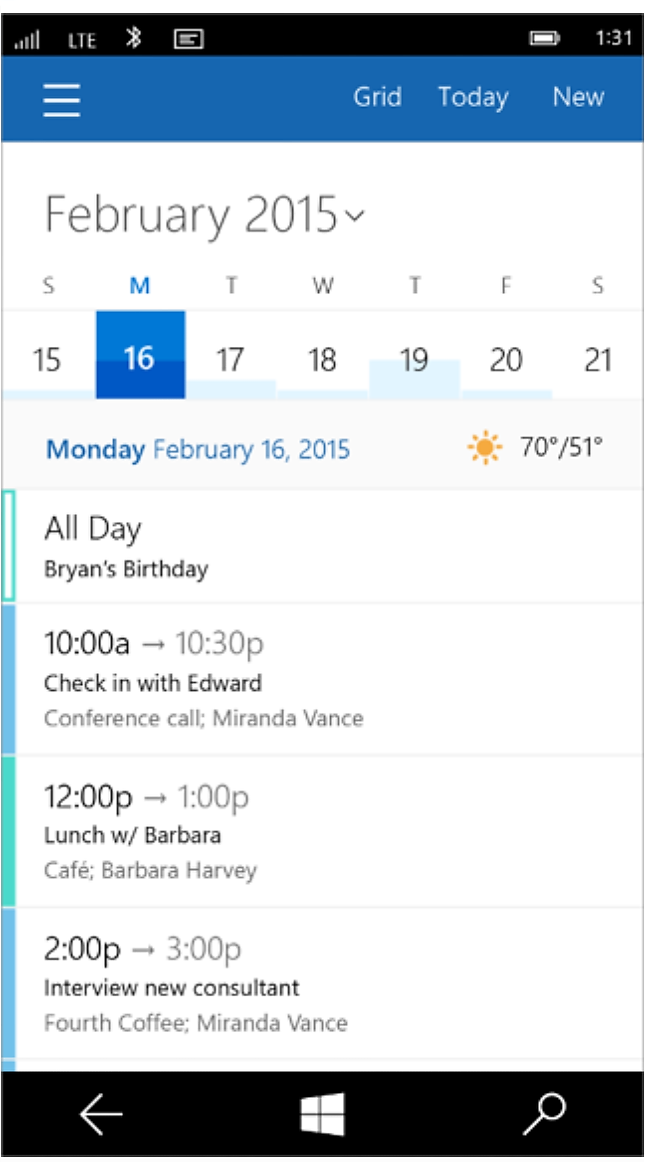Select Tuesday the 17th

pyautogui.click(x=230, y=355)
